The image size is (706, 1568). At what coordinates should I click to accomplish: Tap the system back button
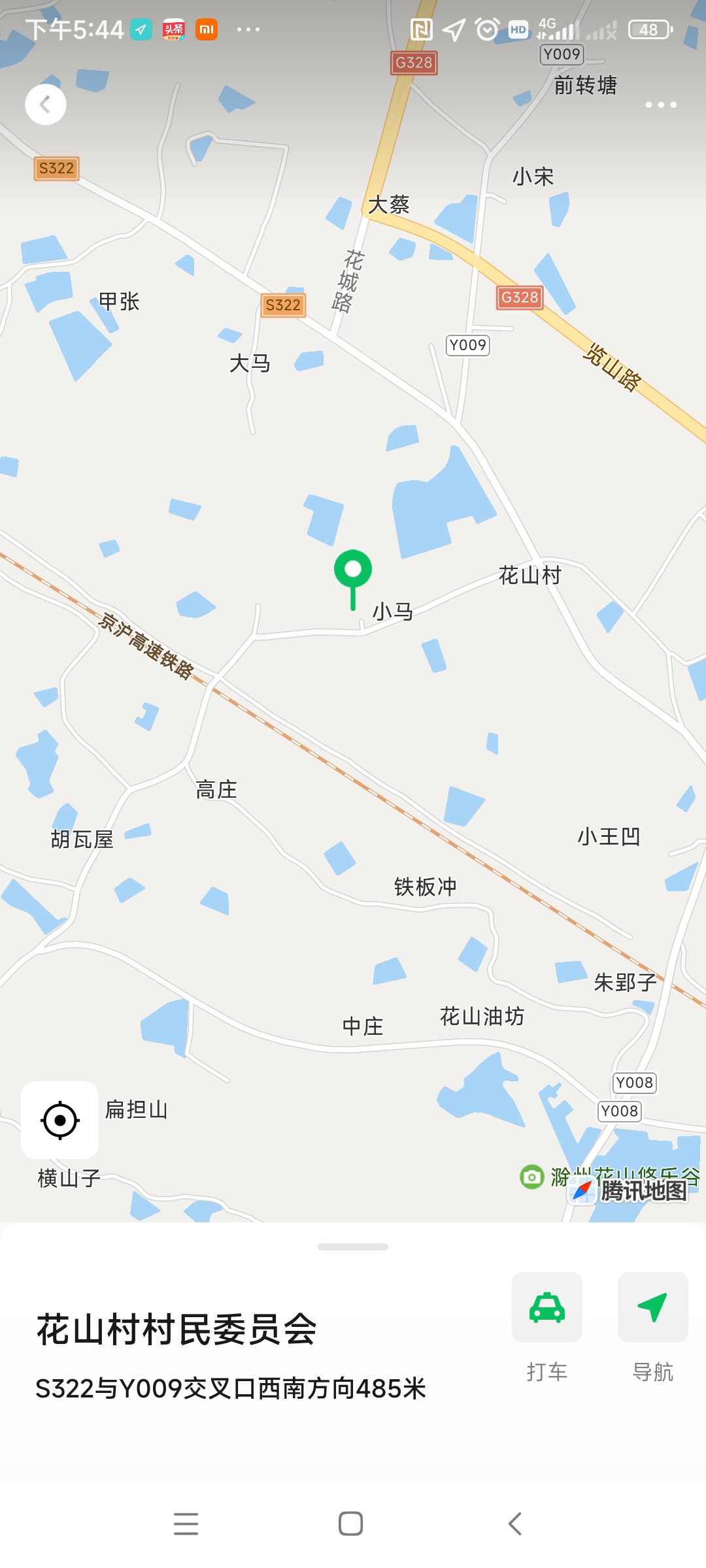515,1524
